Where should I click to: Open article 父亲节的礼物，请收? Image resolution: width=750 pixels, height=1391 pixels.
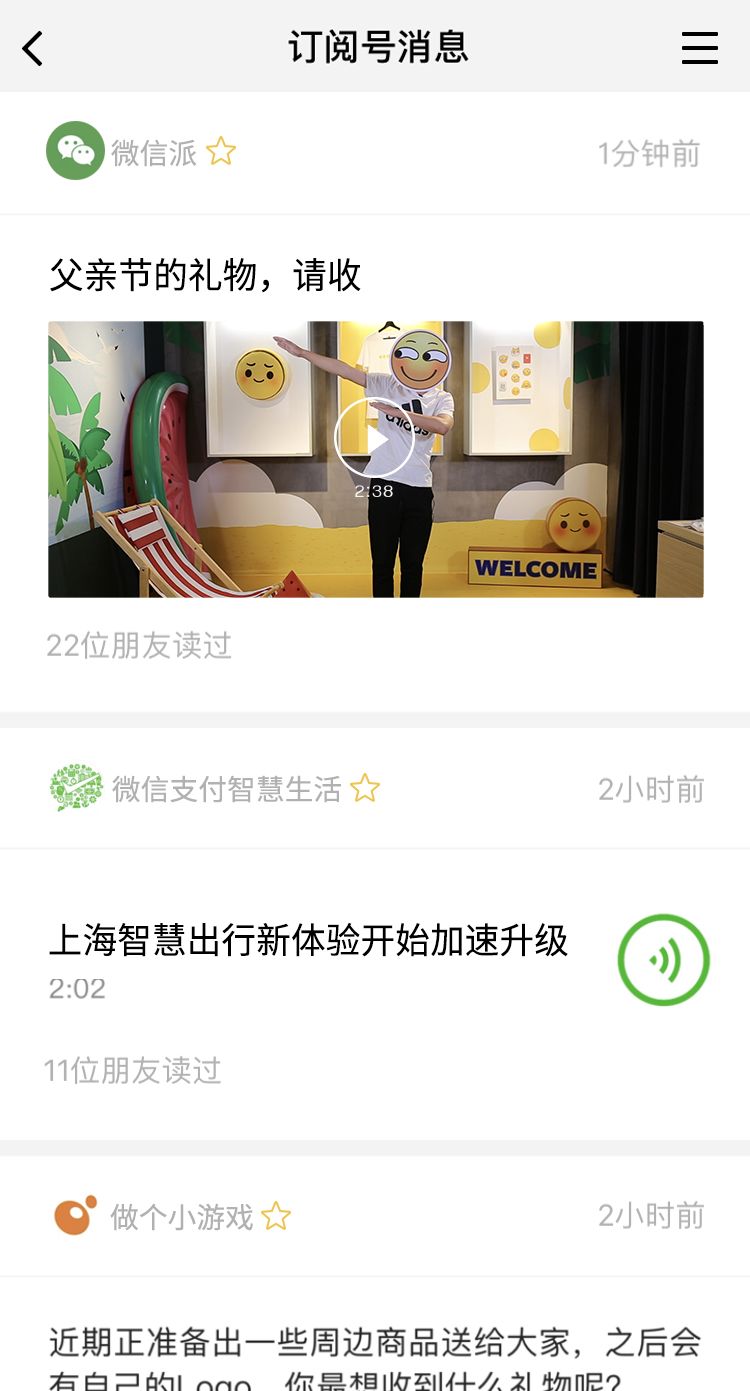tap(205, 275)
